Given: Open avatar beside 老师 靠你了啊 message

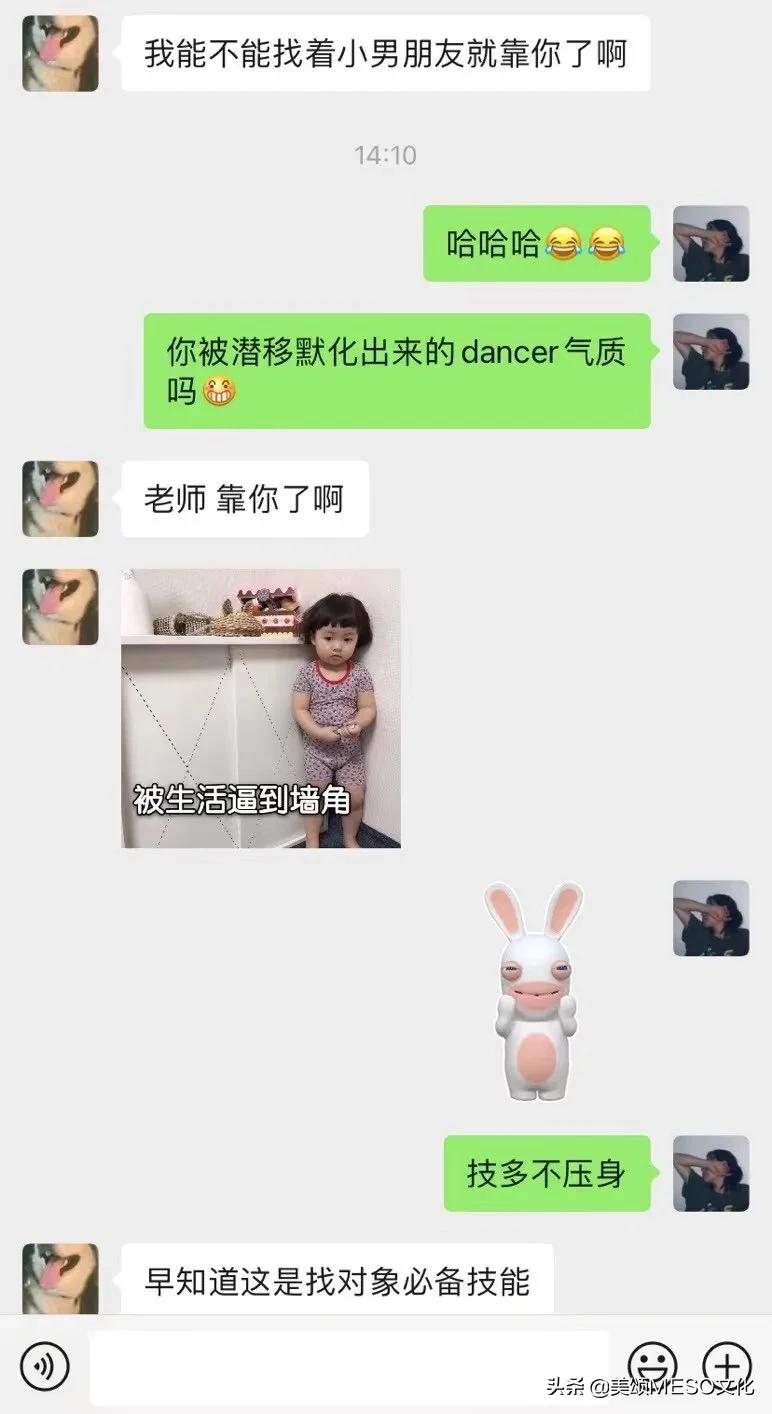Looking at the screenshot, I should pos(60,498).
